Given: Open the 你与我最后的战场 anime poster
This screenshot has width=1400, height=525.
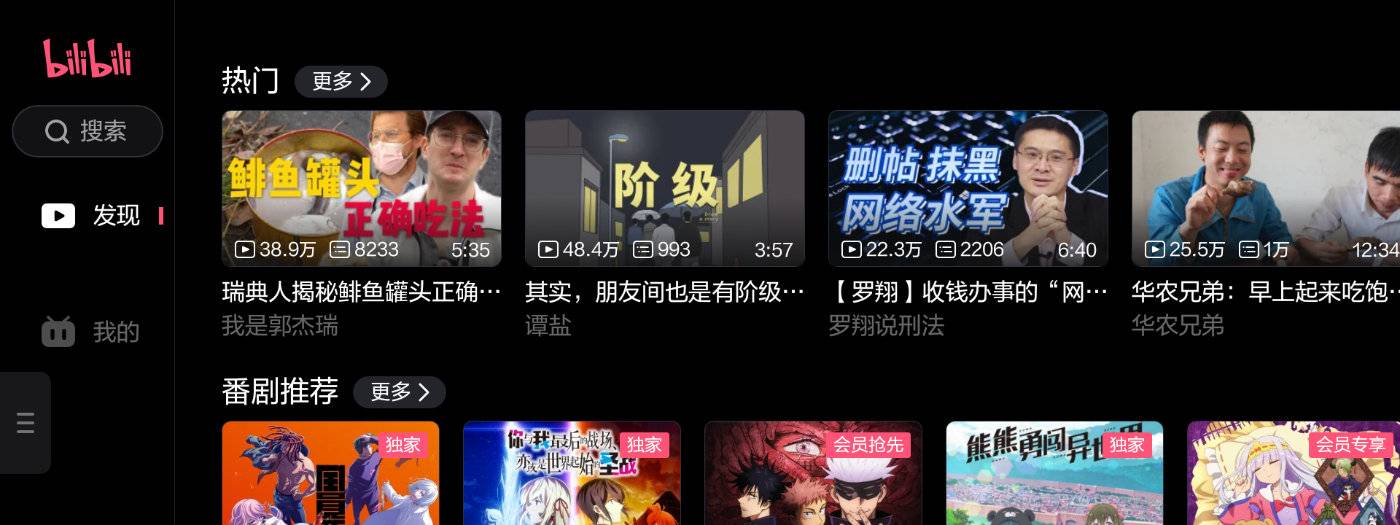Looking at the screenshot, I should point(571,474).
